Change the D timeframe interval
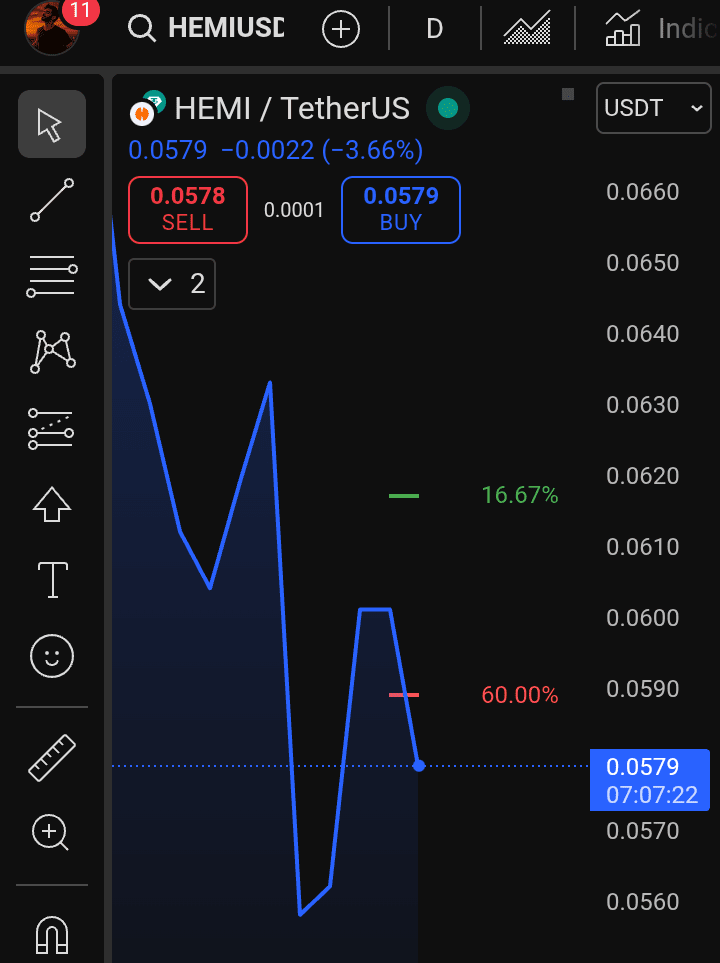This screenshot has width=720, height=963. (x=434, y=29)
